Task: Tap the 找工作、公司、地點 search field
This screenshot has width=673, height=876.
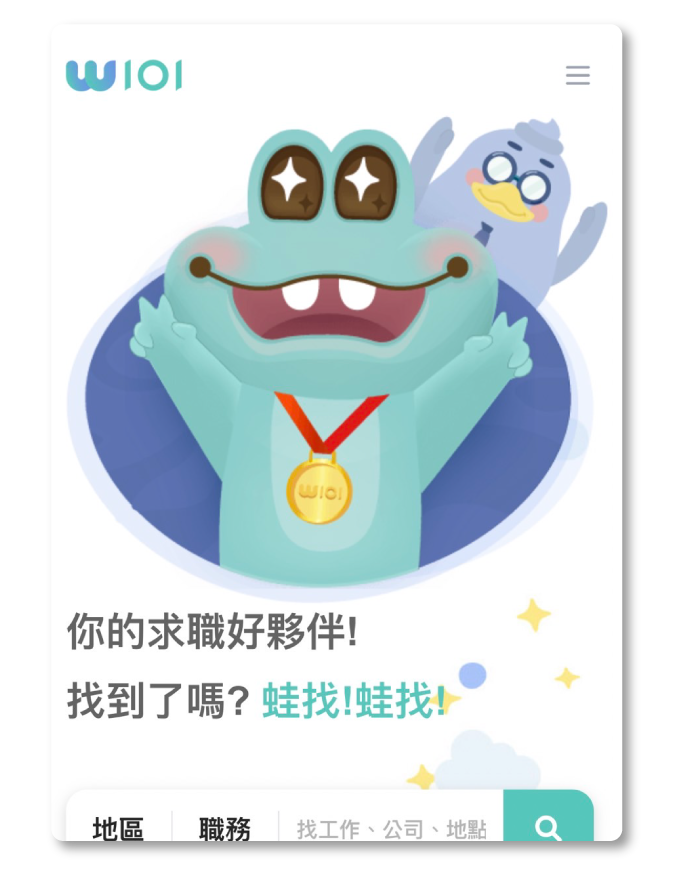Action: (391, 827)
